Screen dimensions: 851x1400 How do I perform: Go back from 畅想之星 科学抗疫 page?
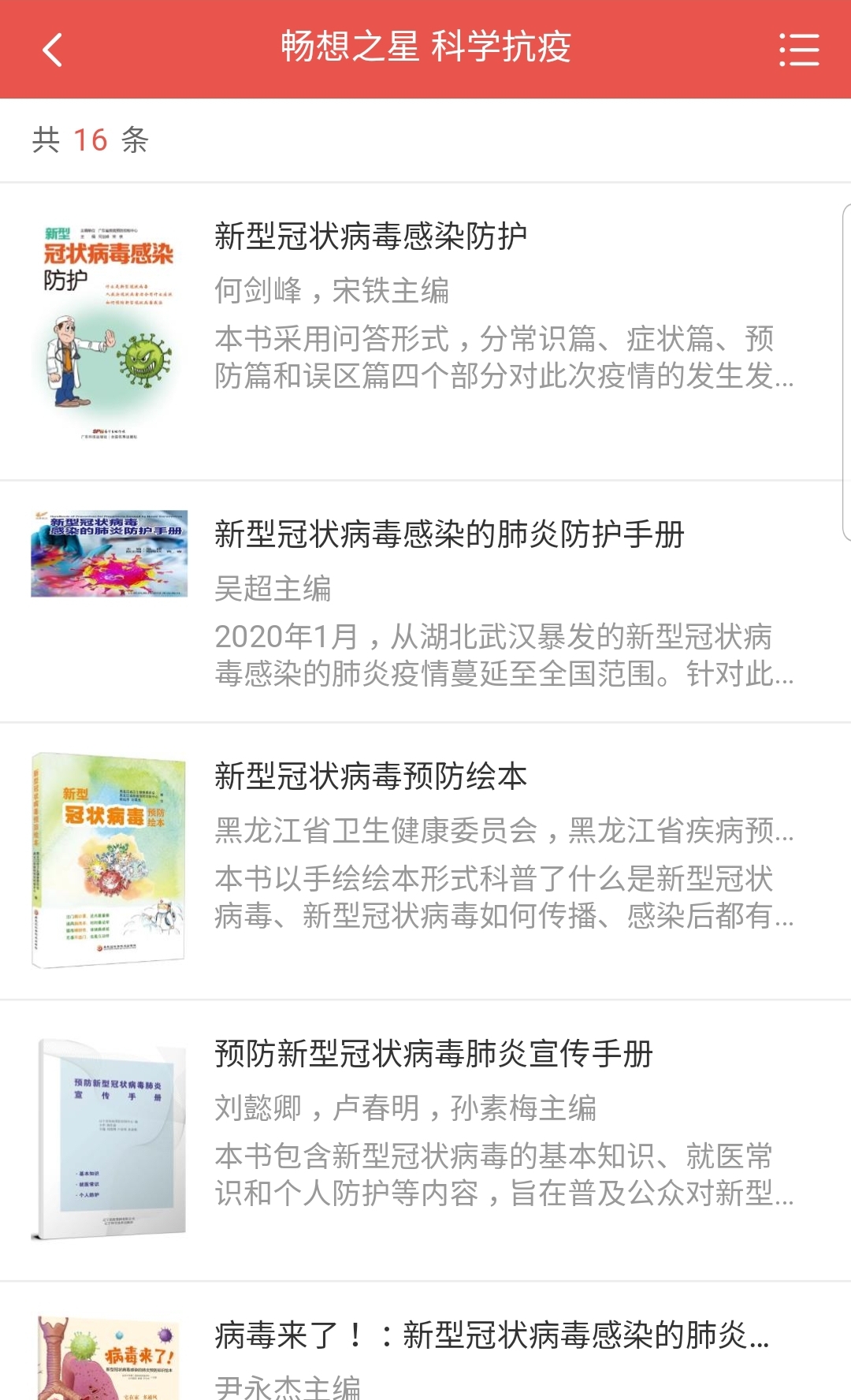click(x=52, y=50)
